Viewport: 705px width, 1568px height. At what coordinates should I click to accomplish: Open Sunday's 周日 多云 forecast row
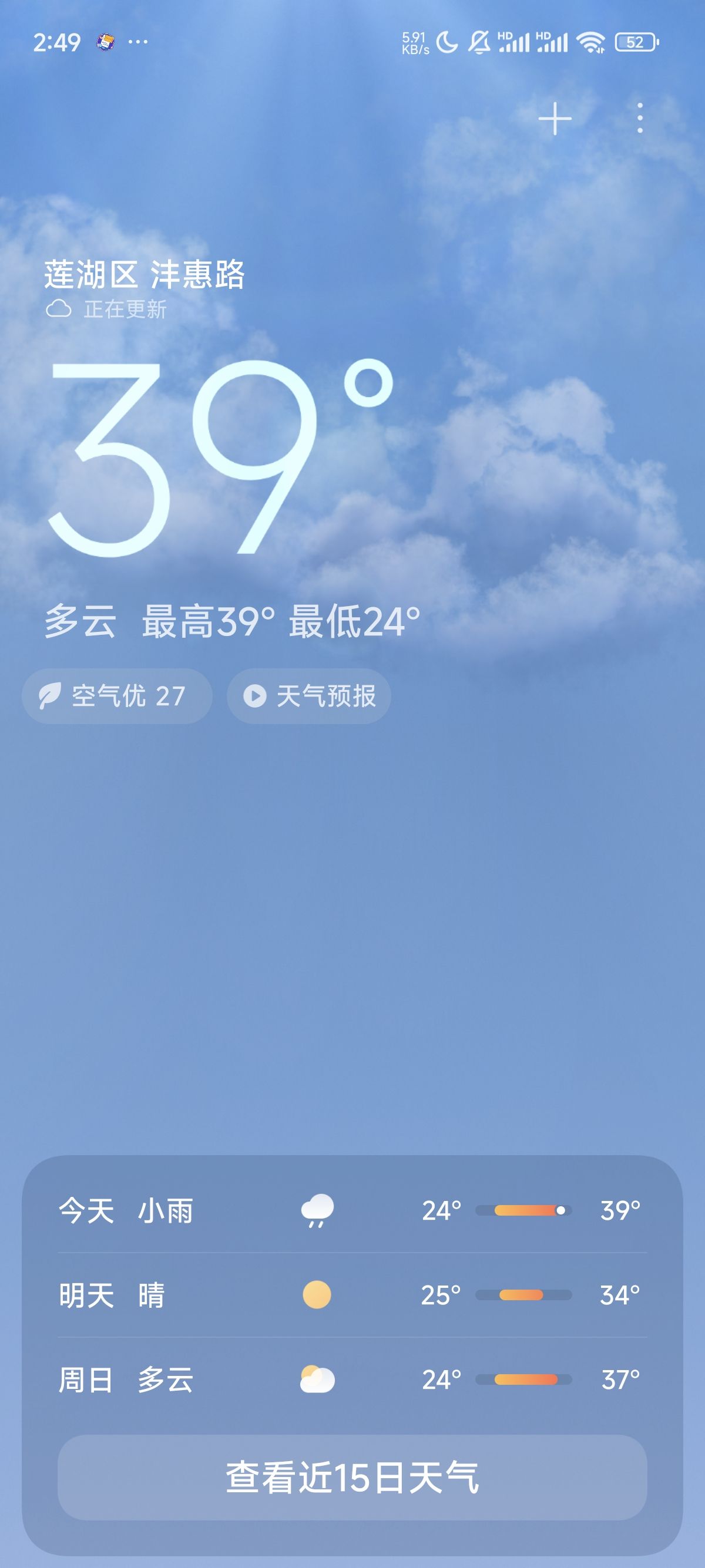coord(352,1379)
